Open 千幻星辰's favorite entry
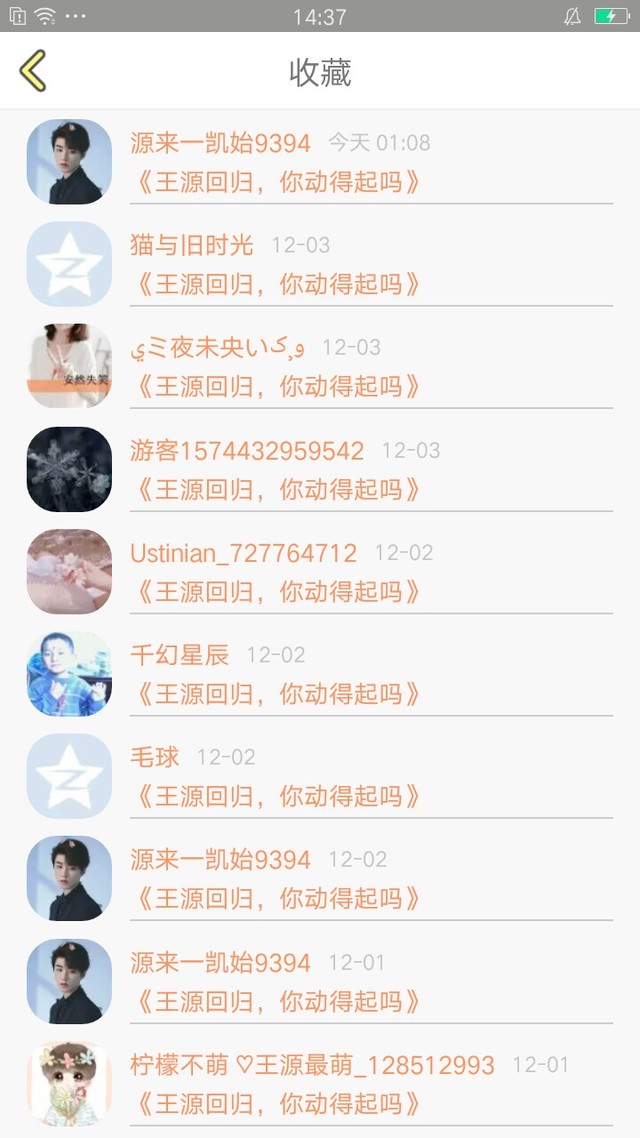The height and width of the screenshot is (1138, 640). coord(320,674)
